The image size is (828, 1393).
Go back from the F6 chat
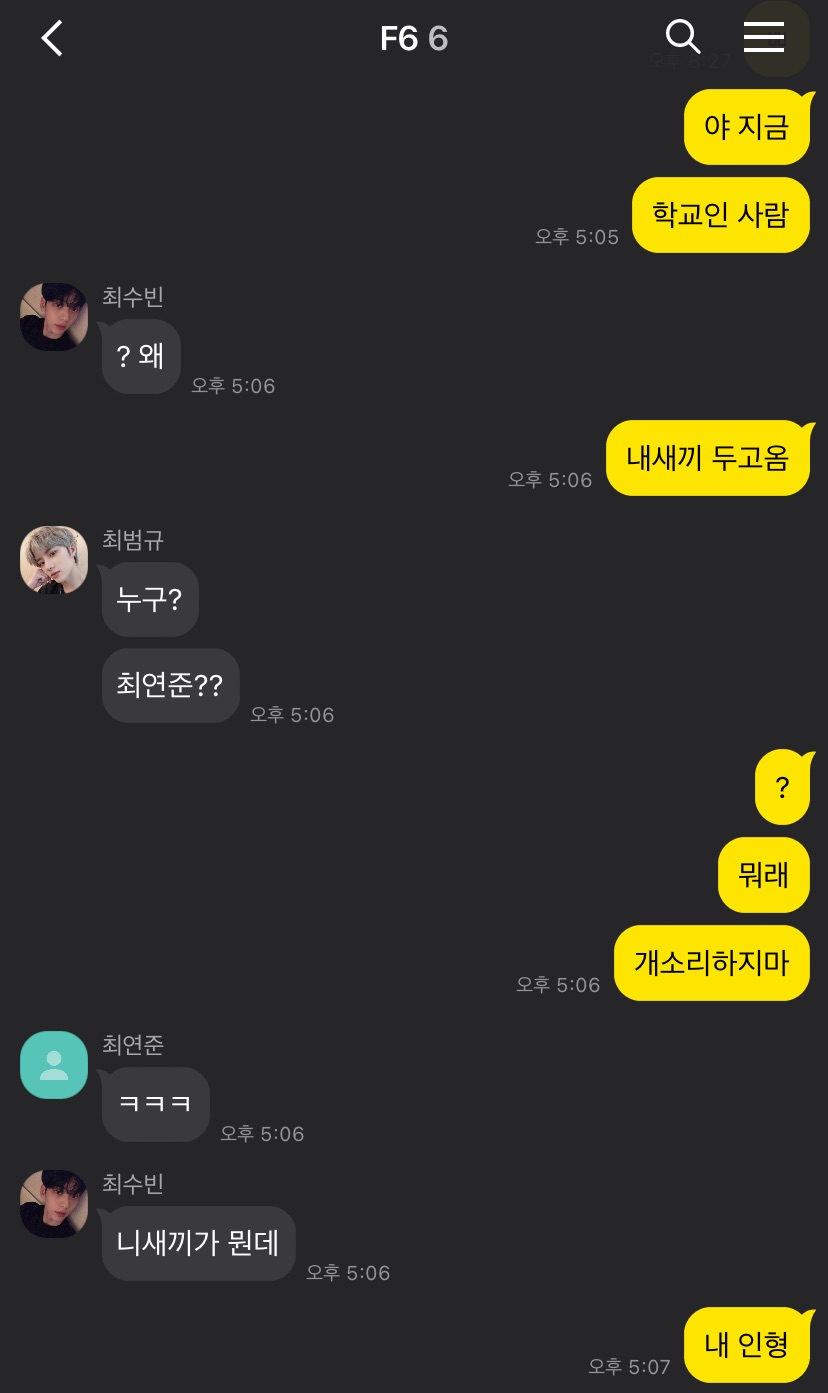pos(52,39)
